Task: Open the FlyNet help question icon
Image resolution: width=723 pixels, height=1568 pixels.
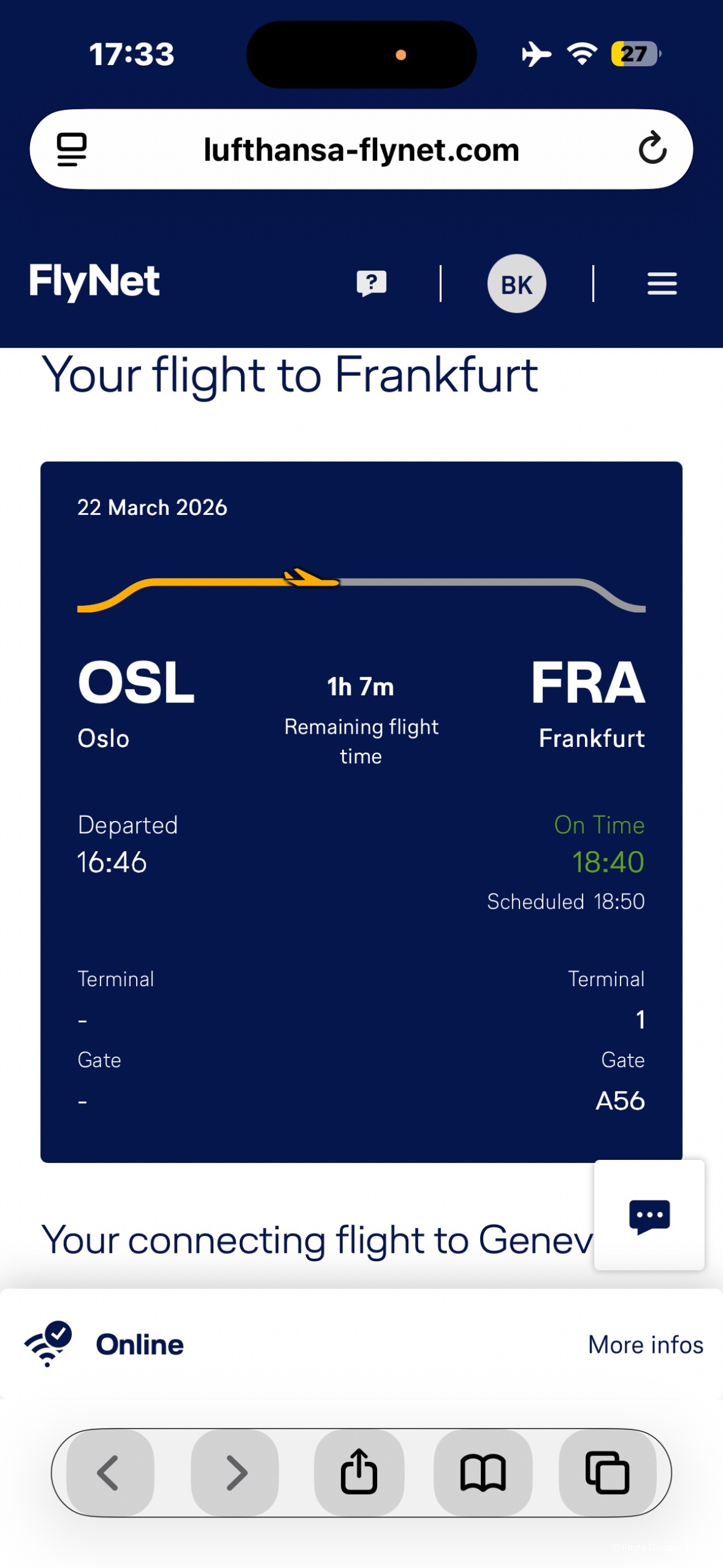Action: 371,284
